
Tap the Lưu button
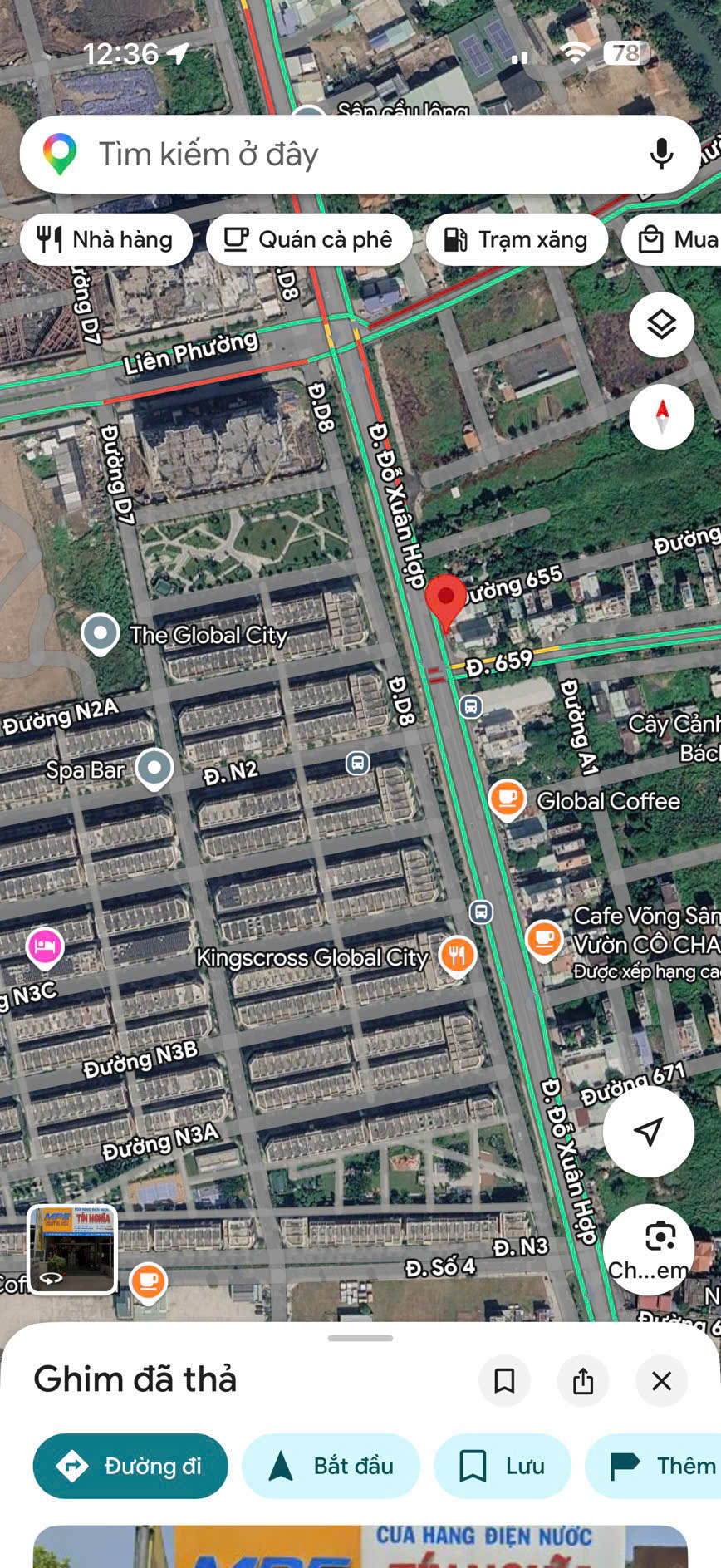pyautogui.click(x=502, y=1466)
